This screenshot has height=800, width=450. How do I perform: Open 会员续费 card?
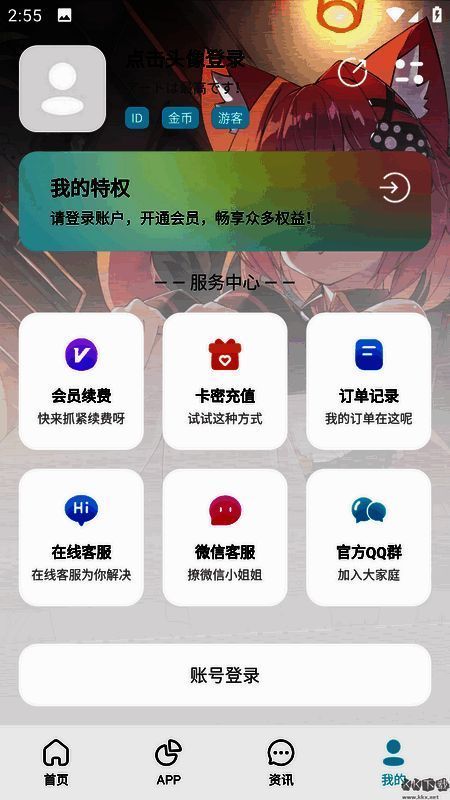(81, 381)
